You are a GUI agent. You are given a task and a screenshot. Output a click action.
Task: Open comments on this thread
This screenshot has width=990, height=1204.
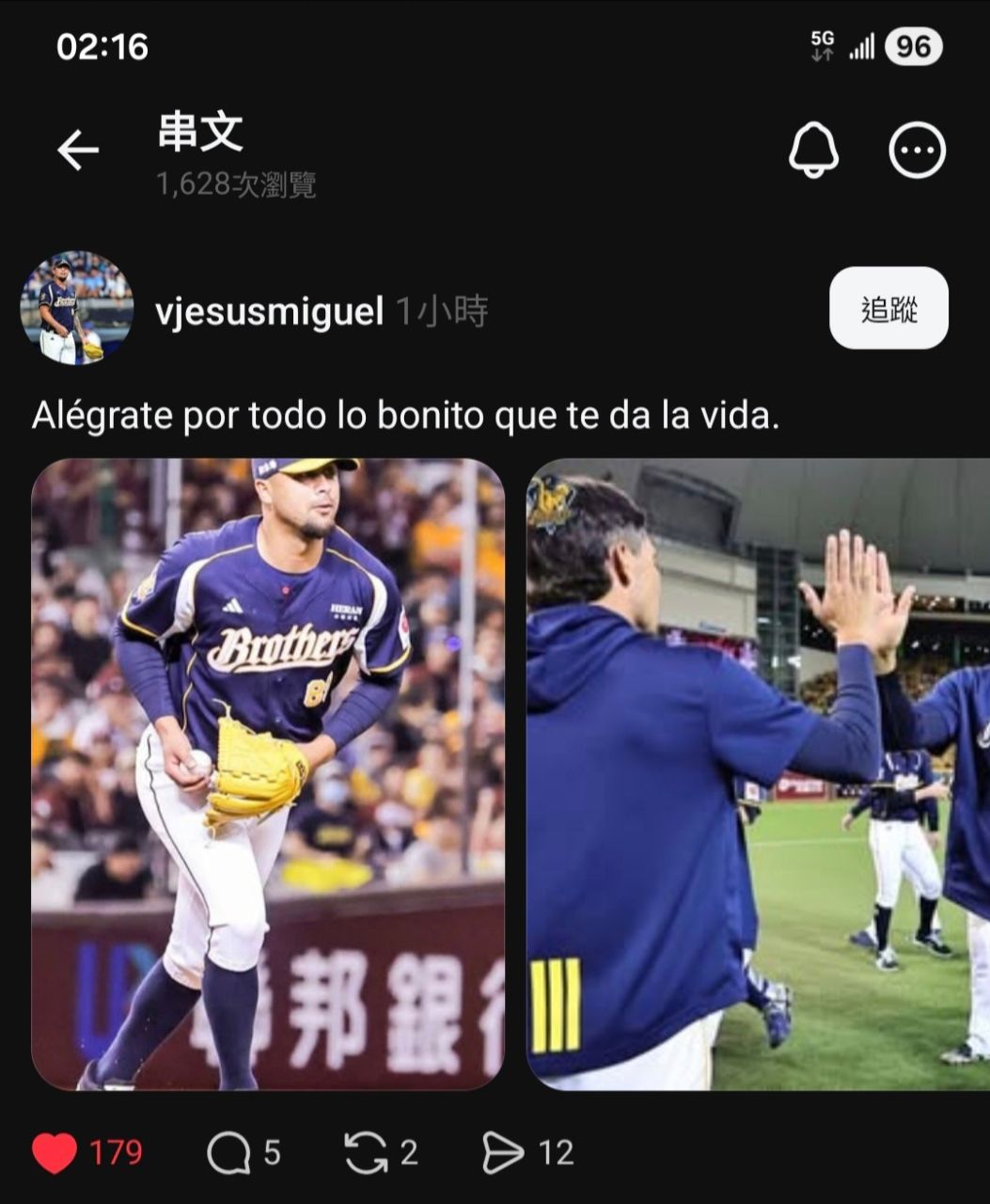pyautogui.click(x=228, y=1153)
